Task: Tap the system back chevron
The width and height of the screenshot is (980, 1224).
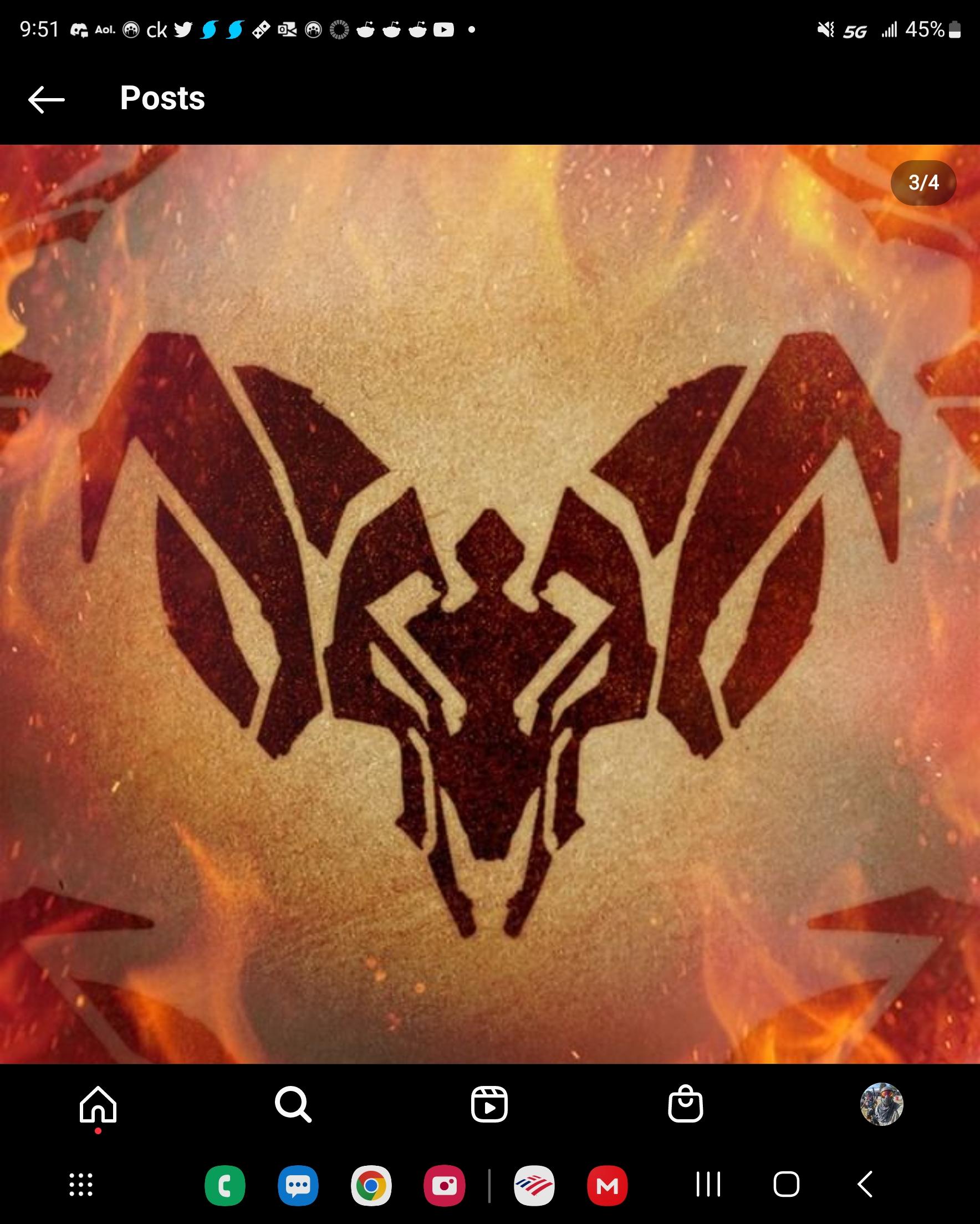Action: click(x=865, y=1185)
